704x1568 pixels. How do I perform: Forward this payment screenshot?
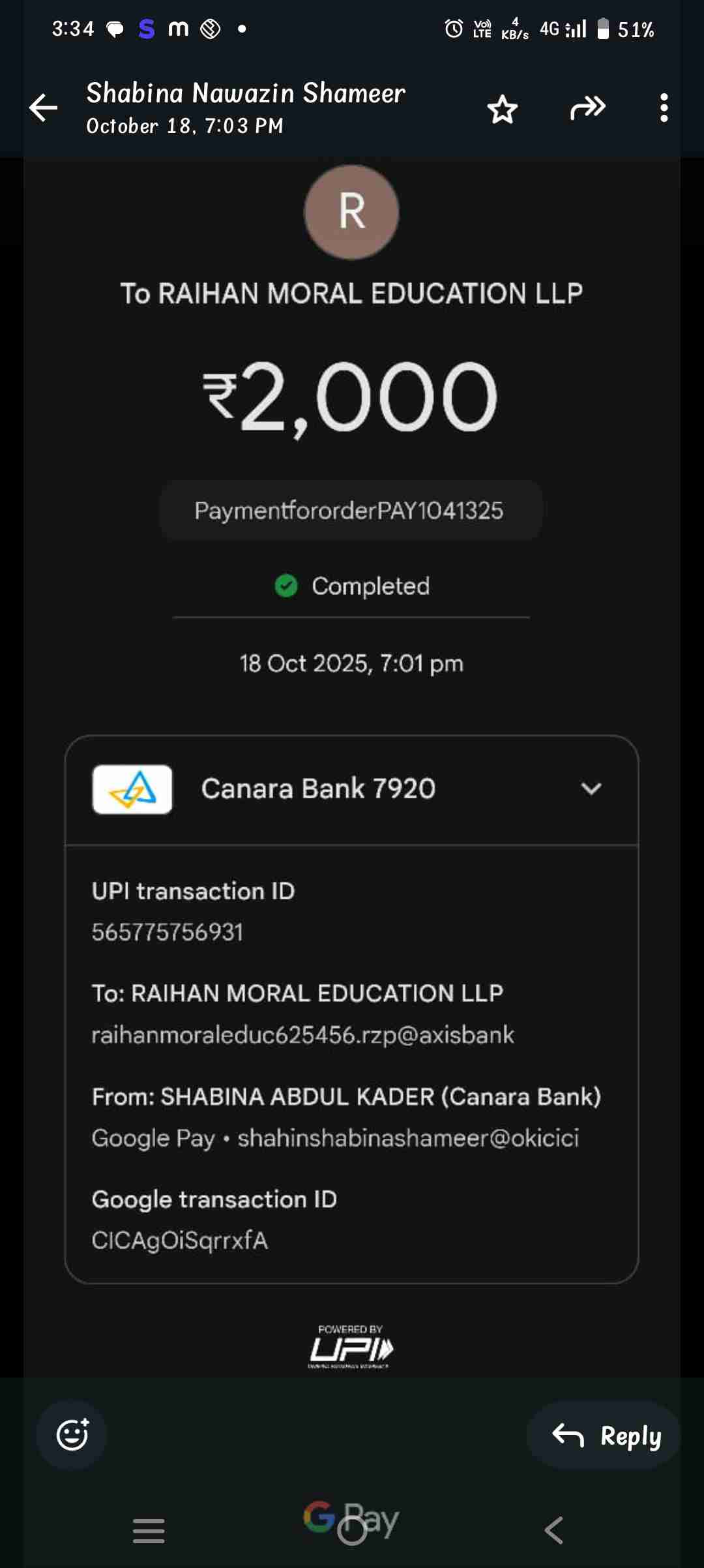[587, 108]
